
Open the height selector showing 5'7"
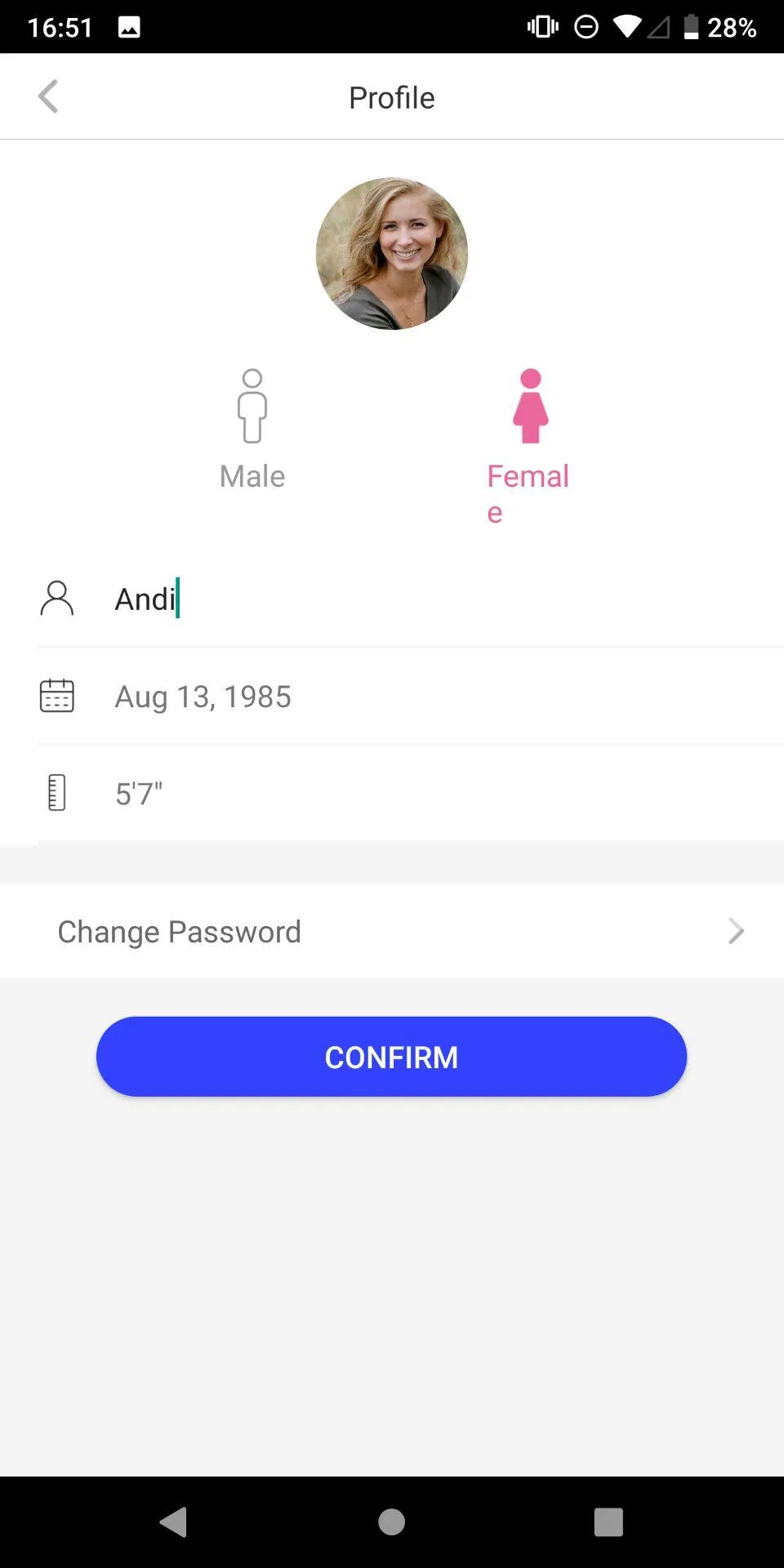pos(139,792)
